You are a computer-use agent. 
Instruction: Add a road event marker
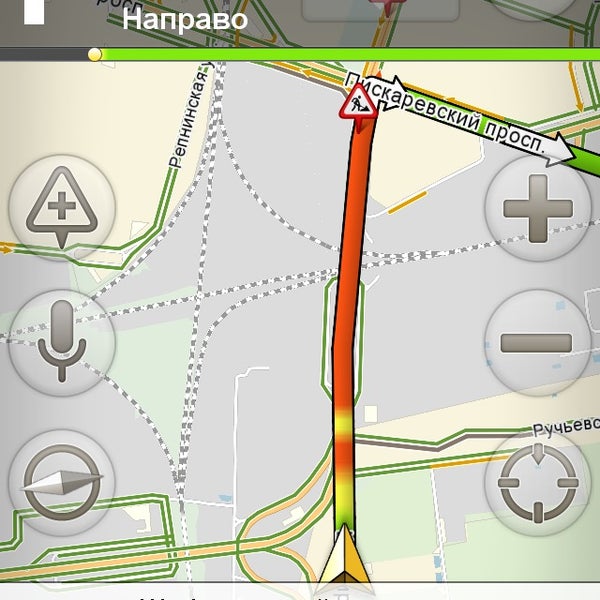pos(62,209)
